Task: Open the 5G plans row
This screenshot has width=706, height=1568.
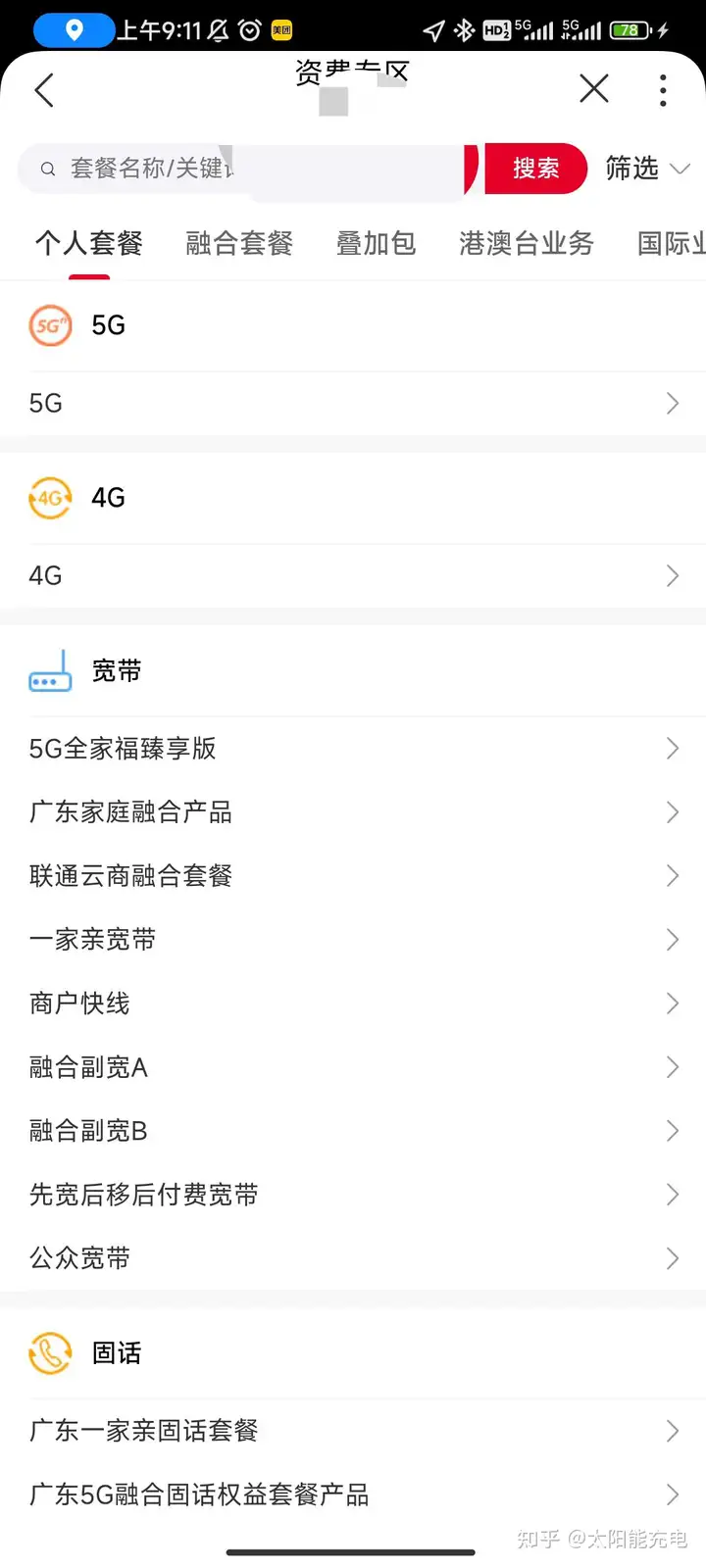Action: coord(353,403)
